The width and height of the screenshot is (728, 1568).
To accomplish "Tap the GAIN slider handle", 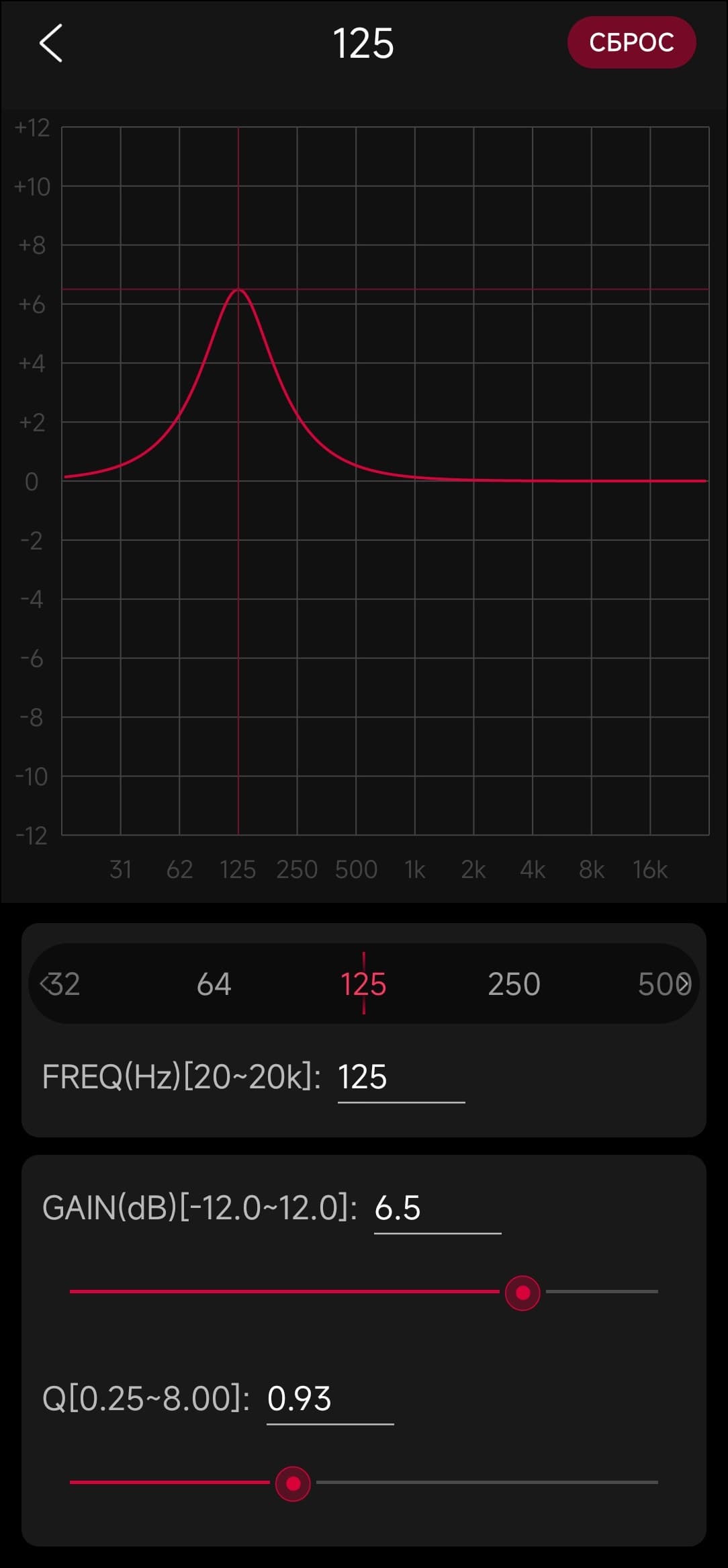I will coord(522,1292).
